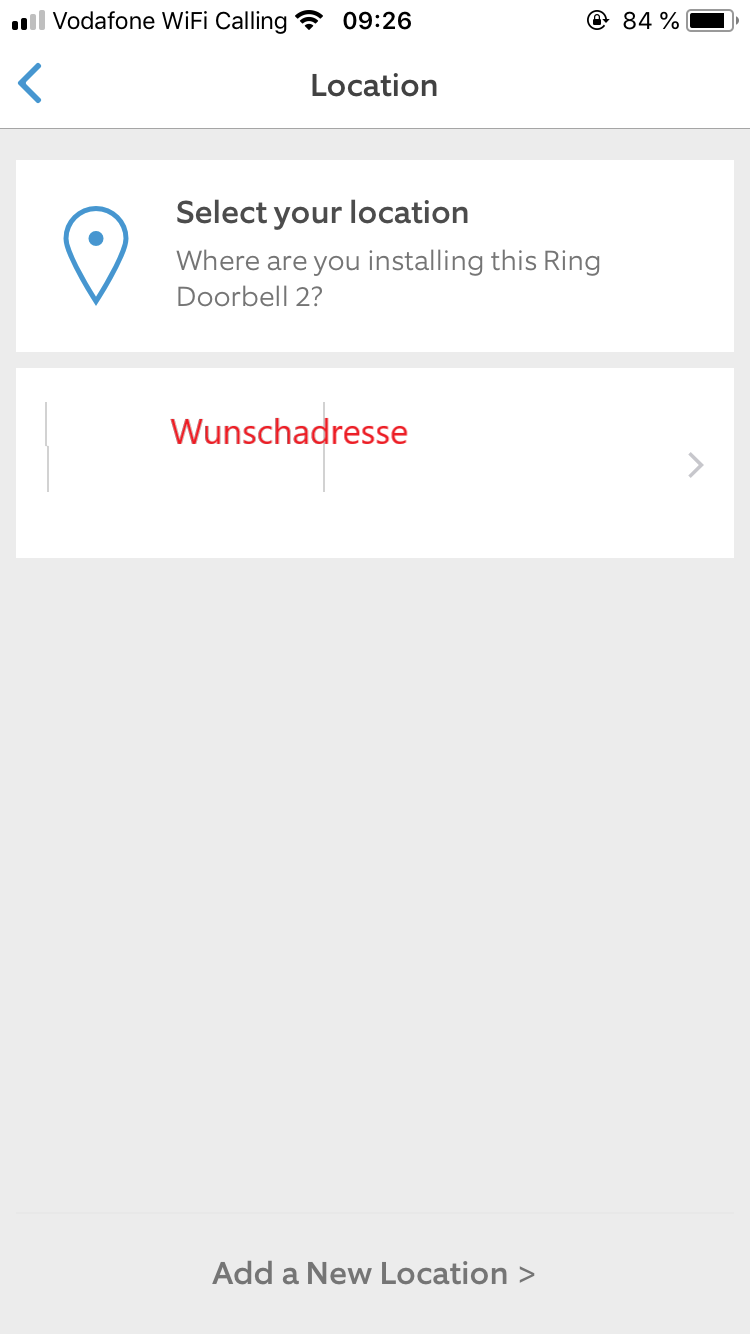Select the Wunschadresse location row
The image size is (750, 1334).
coord(374,462)
